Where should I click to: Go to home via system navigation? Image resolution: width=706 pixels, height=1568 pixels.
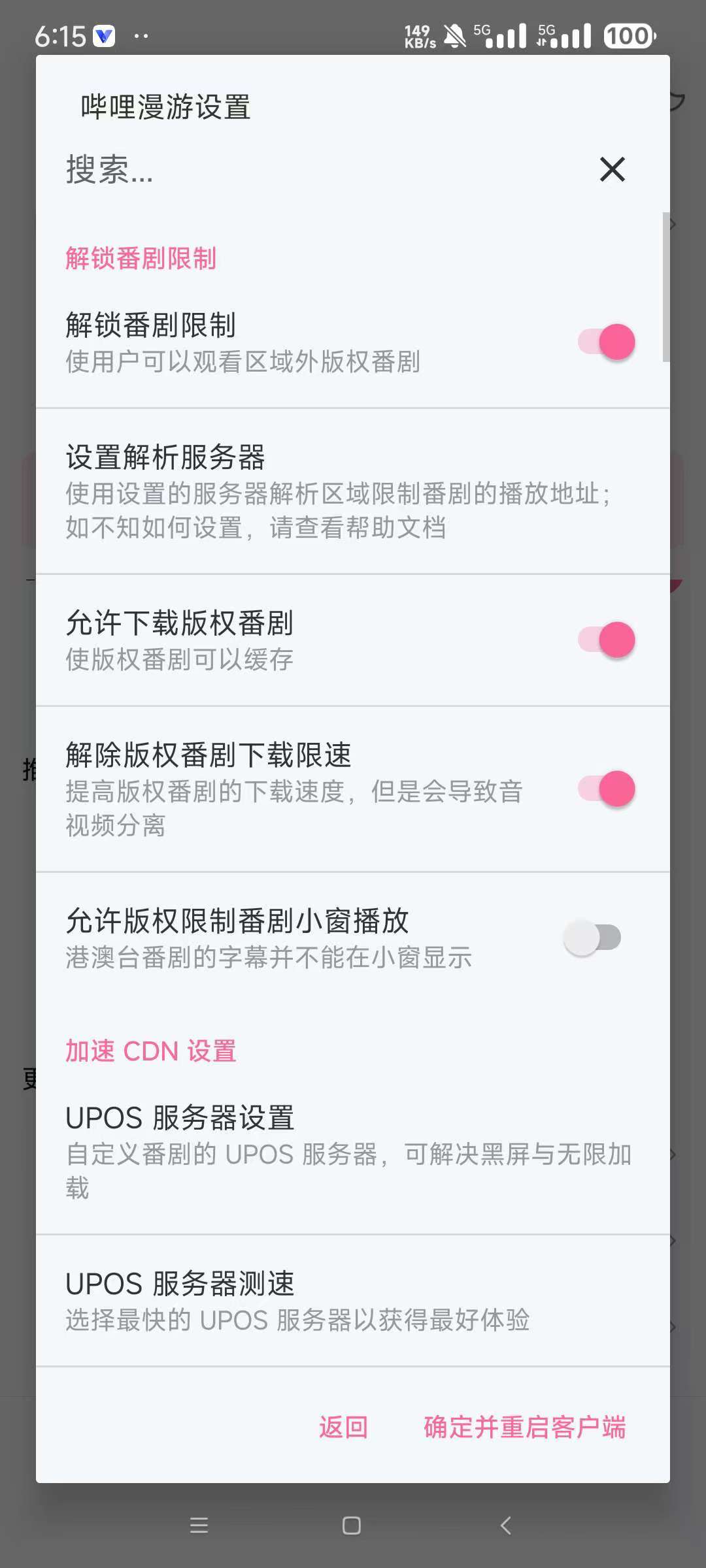coord(352,1526)
